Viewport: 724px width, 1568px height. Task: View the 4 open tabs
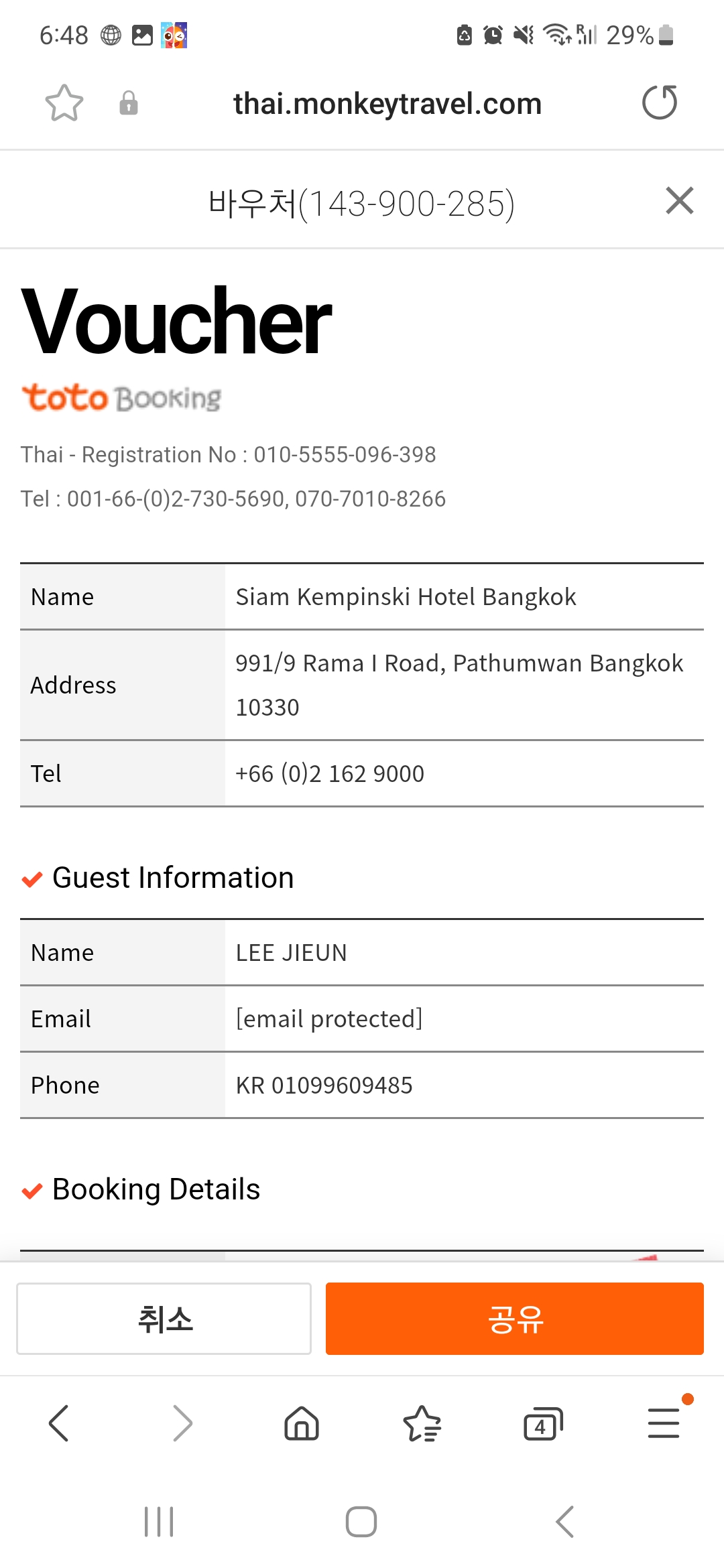click(x=542, y=1423)
